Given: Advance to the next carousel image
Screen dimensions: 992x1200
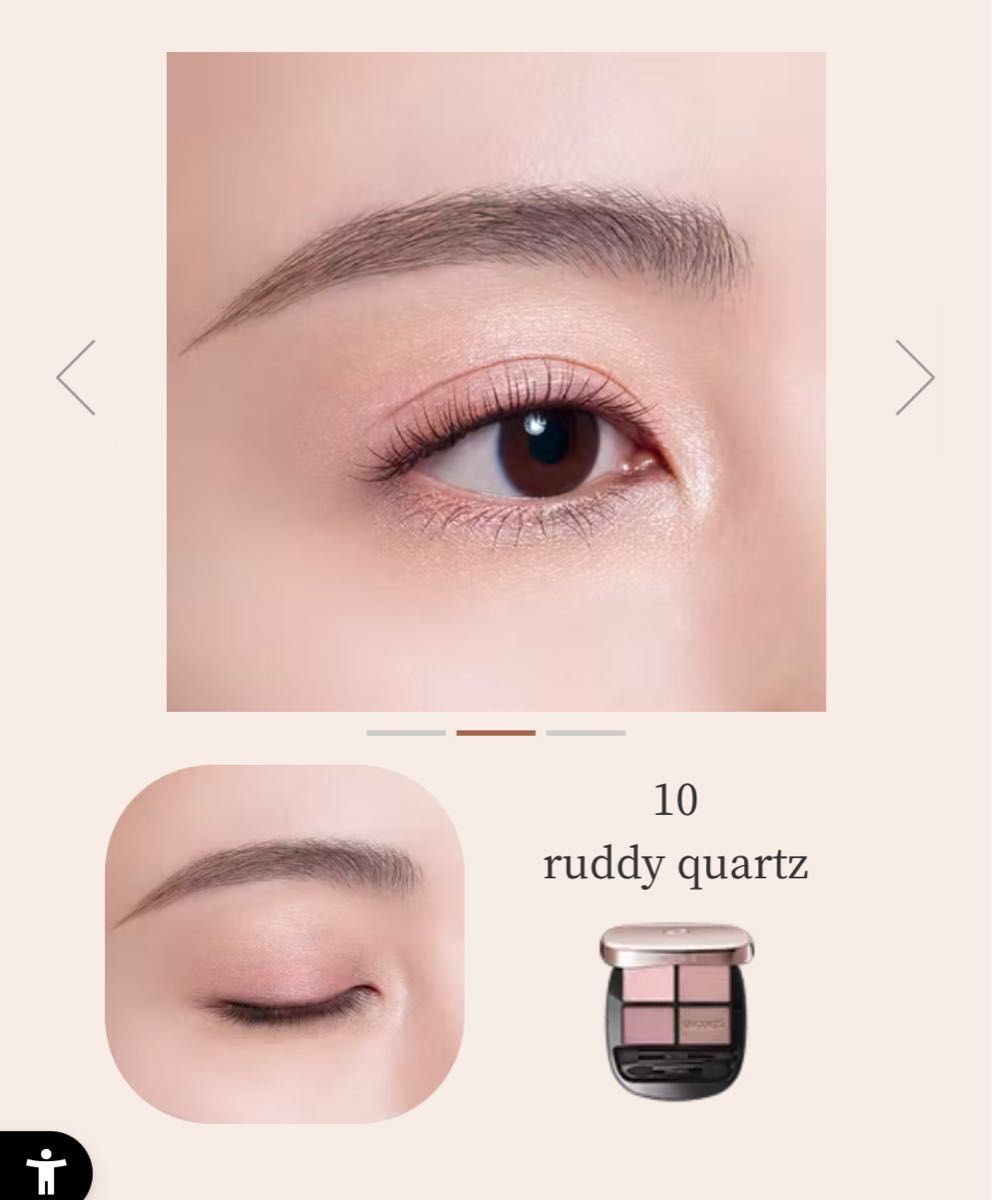Looking at the screenshot, I should coord(914,377).
